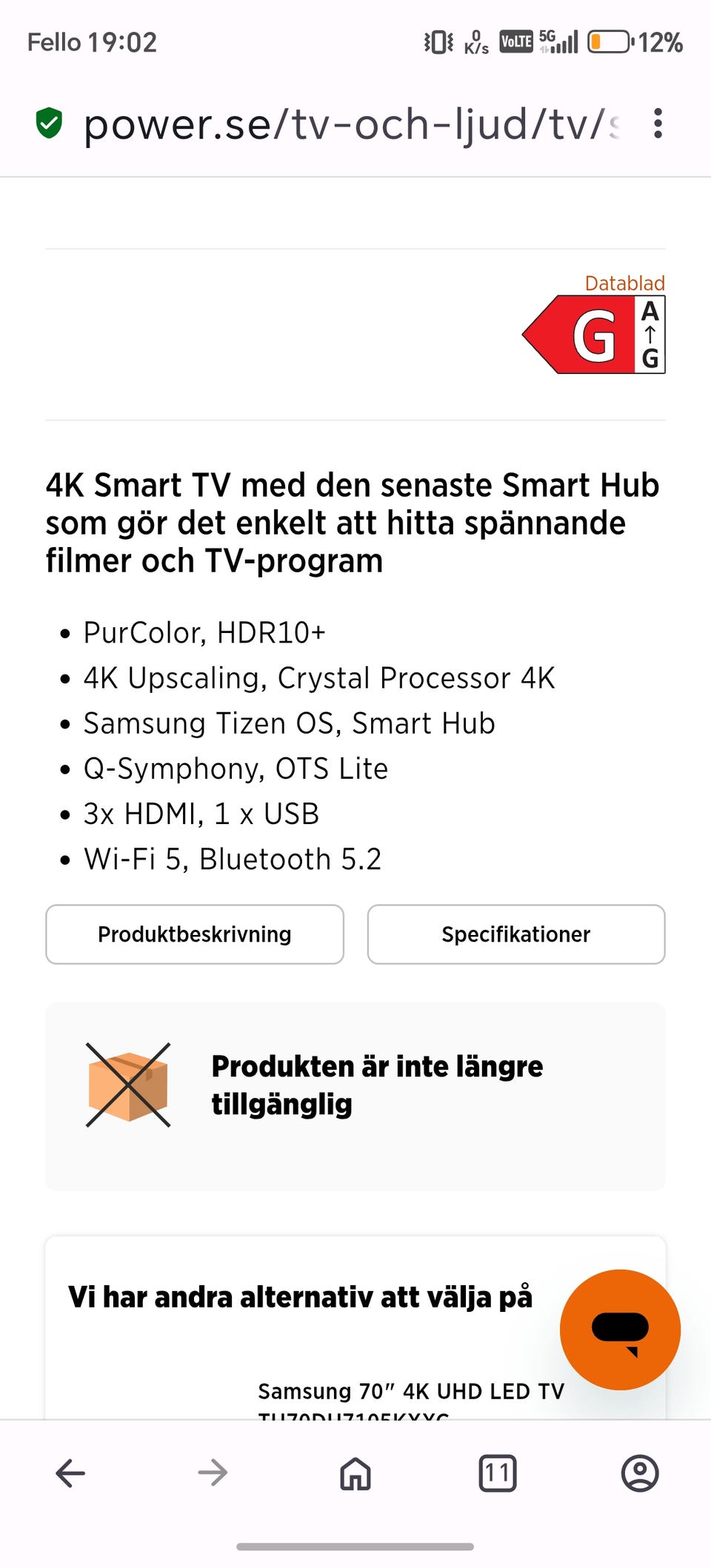711x1568 pixels.
Task: Go back to previous page
Action: (70, 1473)
